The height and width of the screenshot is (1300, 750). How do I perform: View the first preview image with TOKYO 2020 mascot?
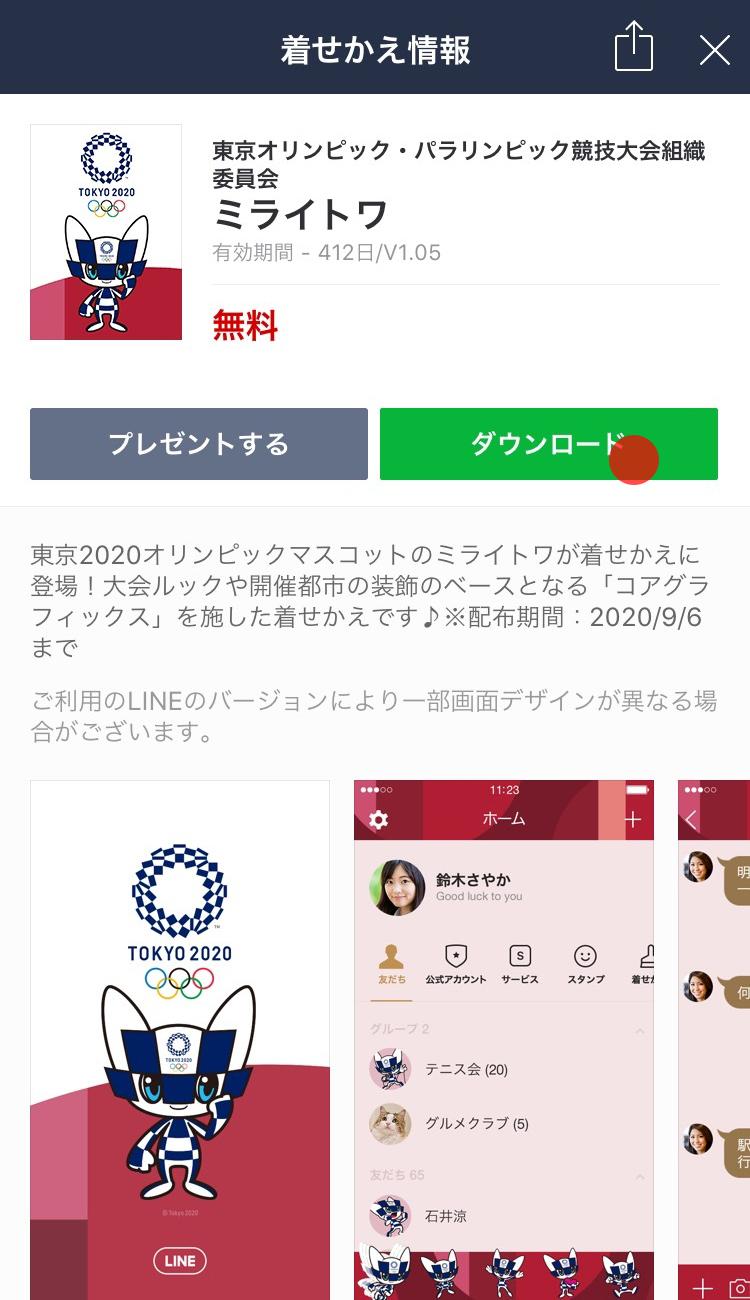point(180,1040)
